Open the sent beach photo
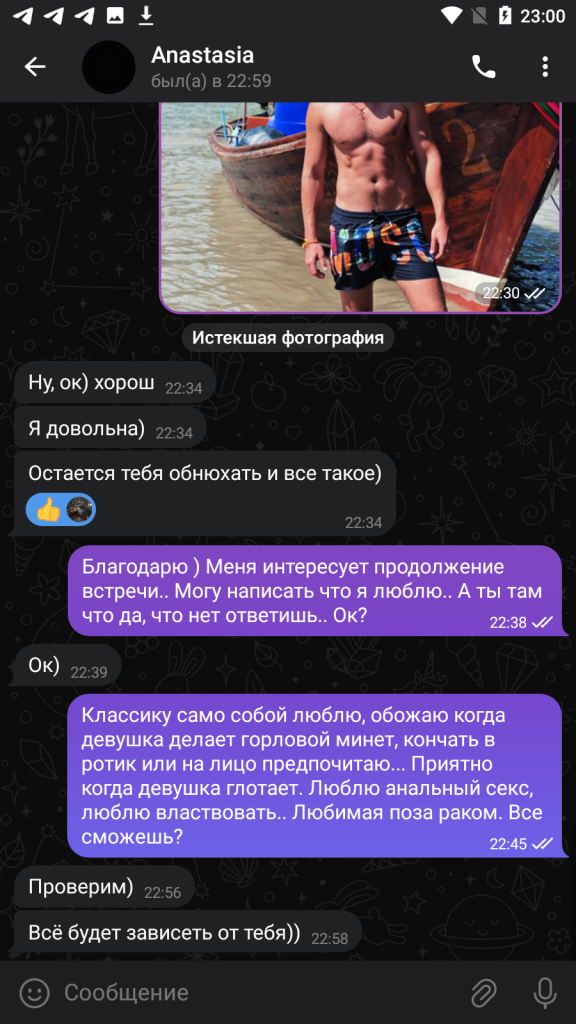Screen dimensions: 576x1024 point(360,207)
